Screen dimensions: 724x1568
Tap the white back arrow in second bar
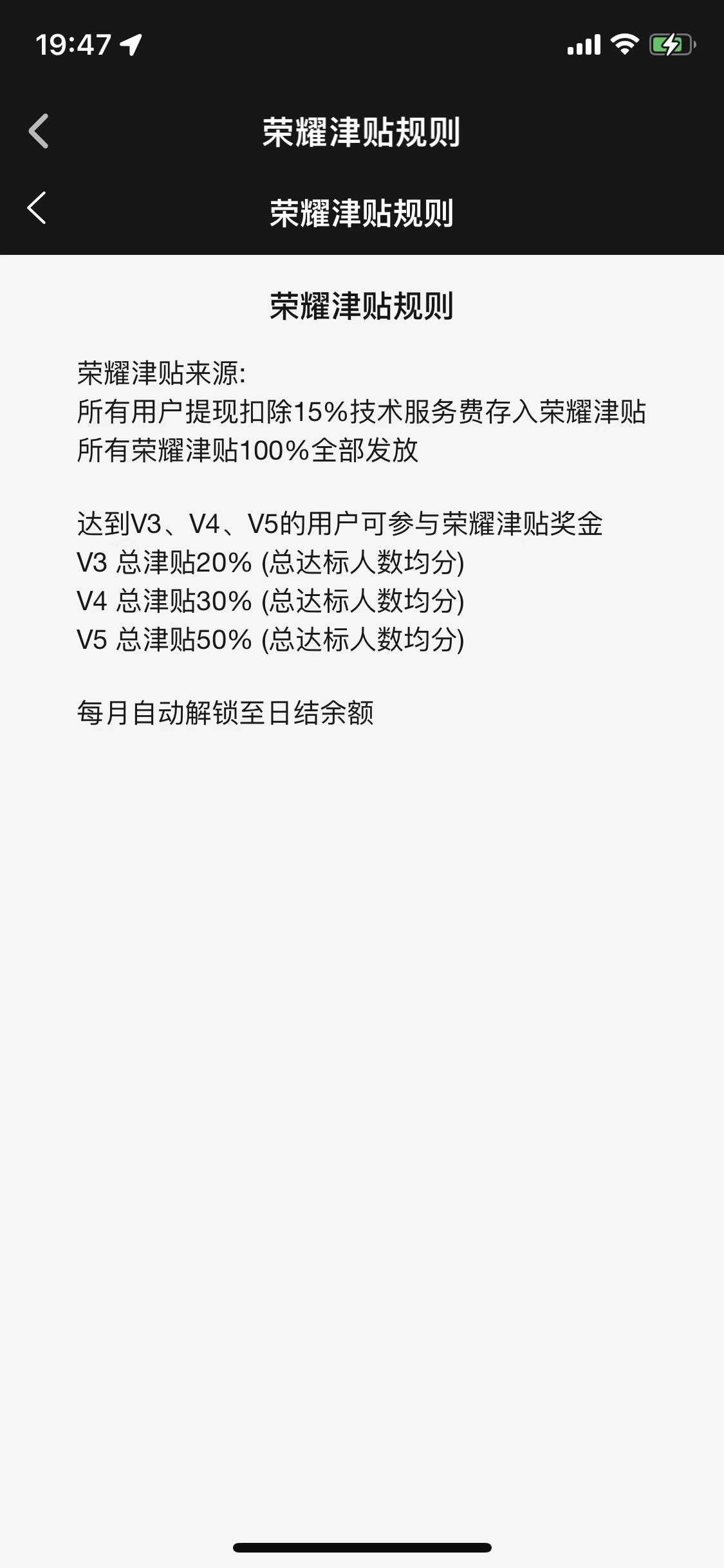pyautogui.click(x=37, y=209)
